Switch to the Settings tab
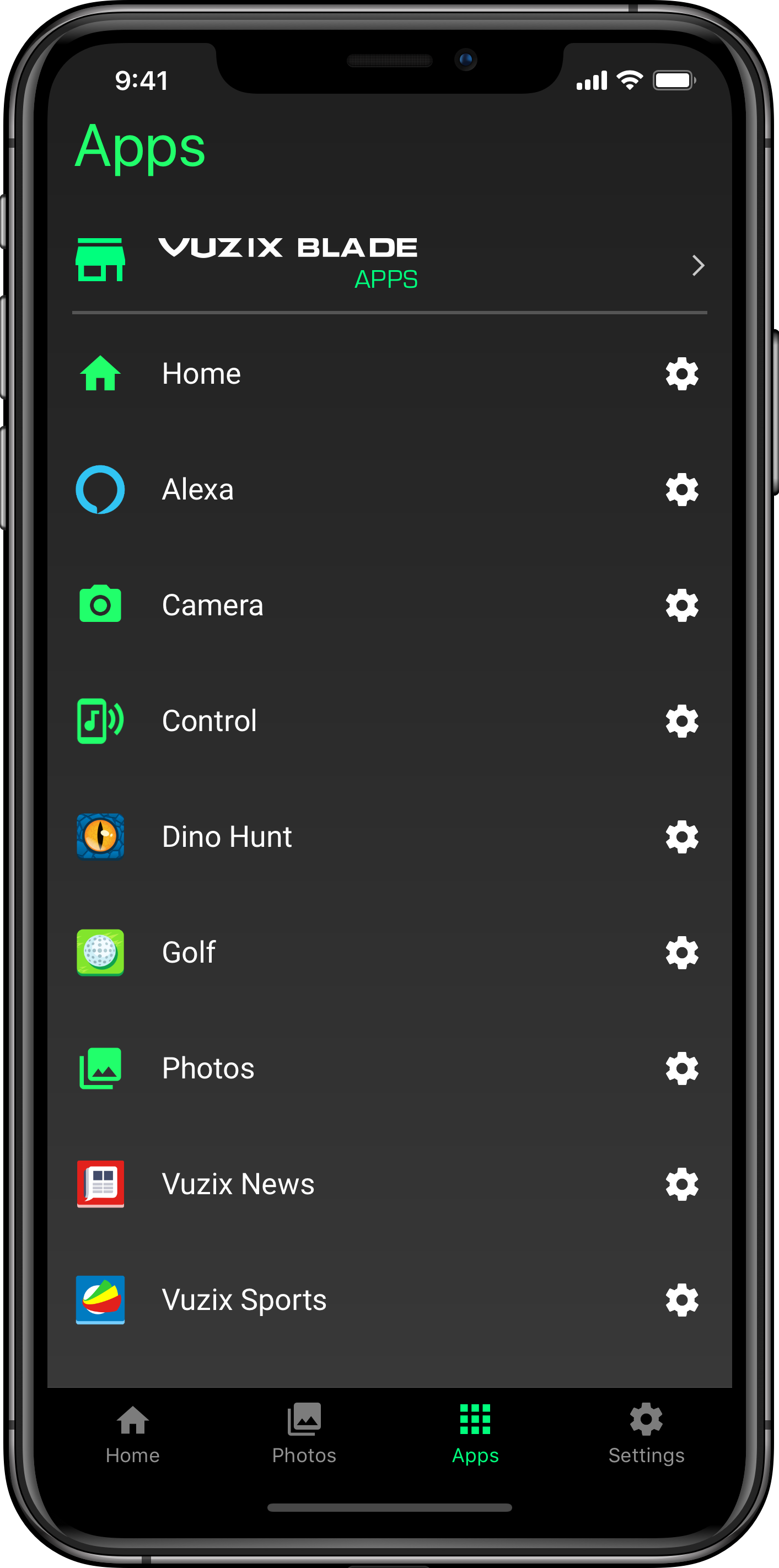 pyautogui.click(x=646, y=1433)
